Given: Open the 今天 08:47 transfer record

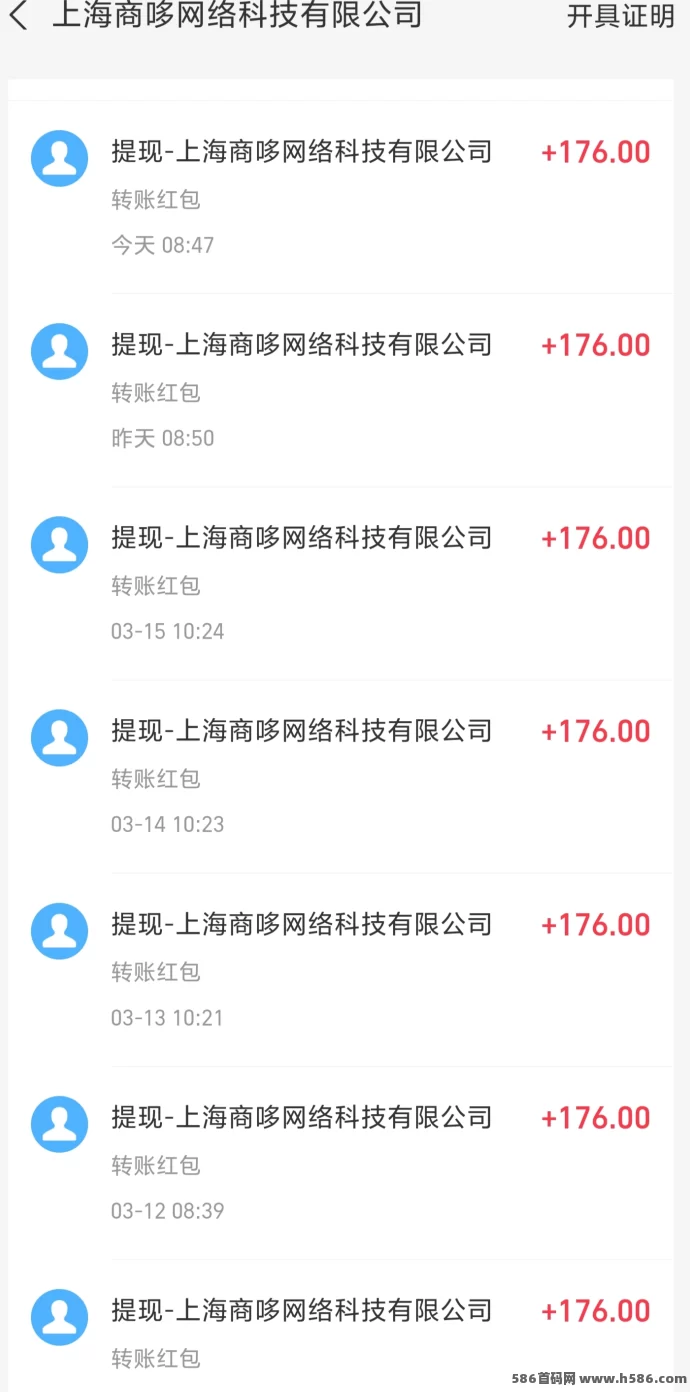Looking at the screenshot, I should point(341,197).
